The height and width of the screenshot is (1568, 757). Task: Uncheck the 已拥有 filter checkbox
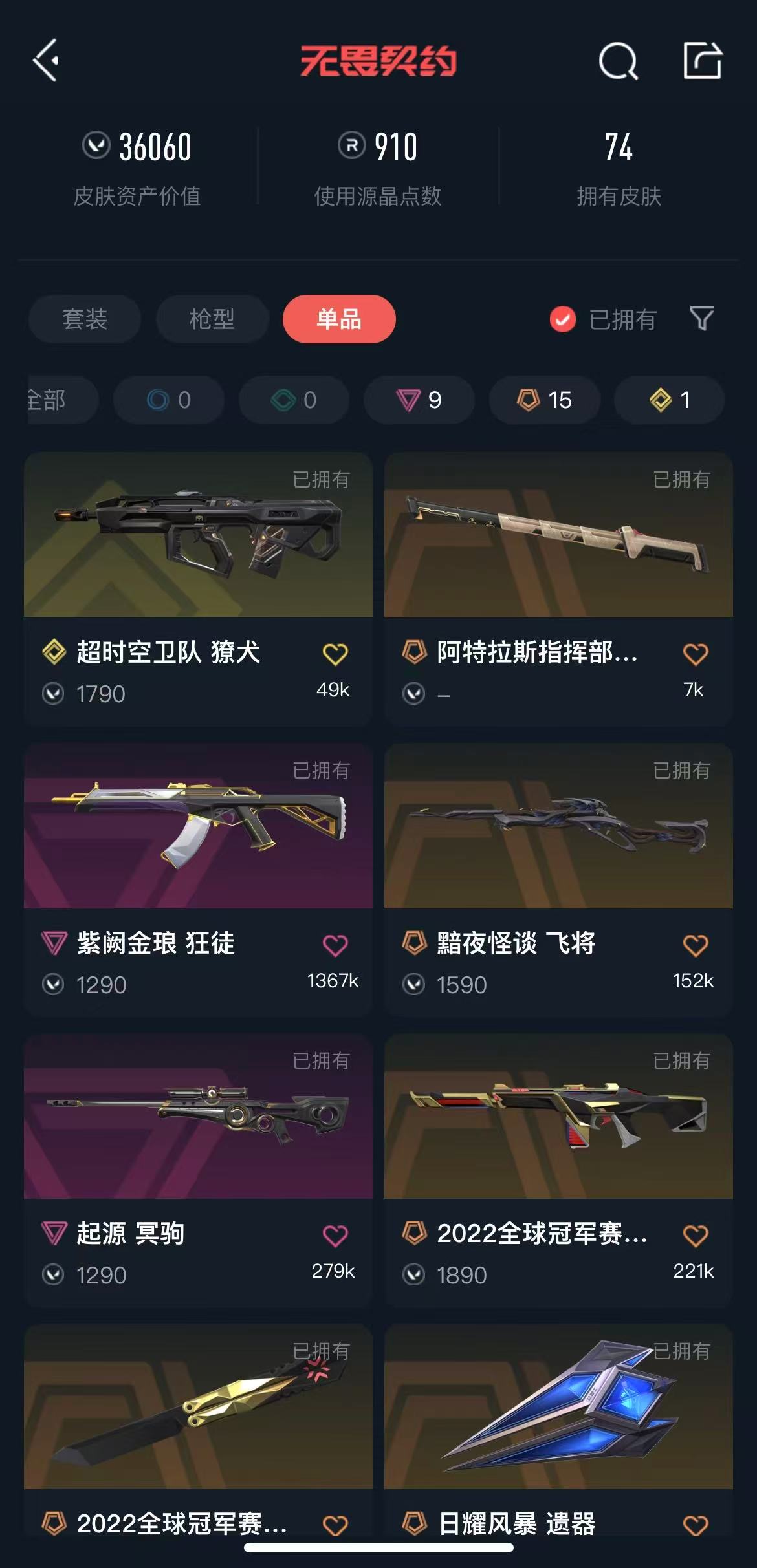click(x=563, y=319)
